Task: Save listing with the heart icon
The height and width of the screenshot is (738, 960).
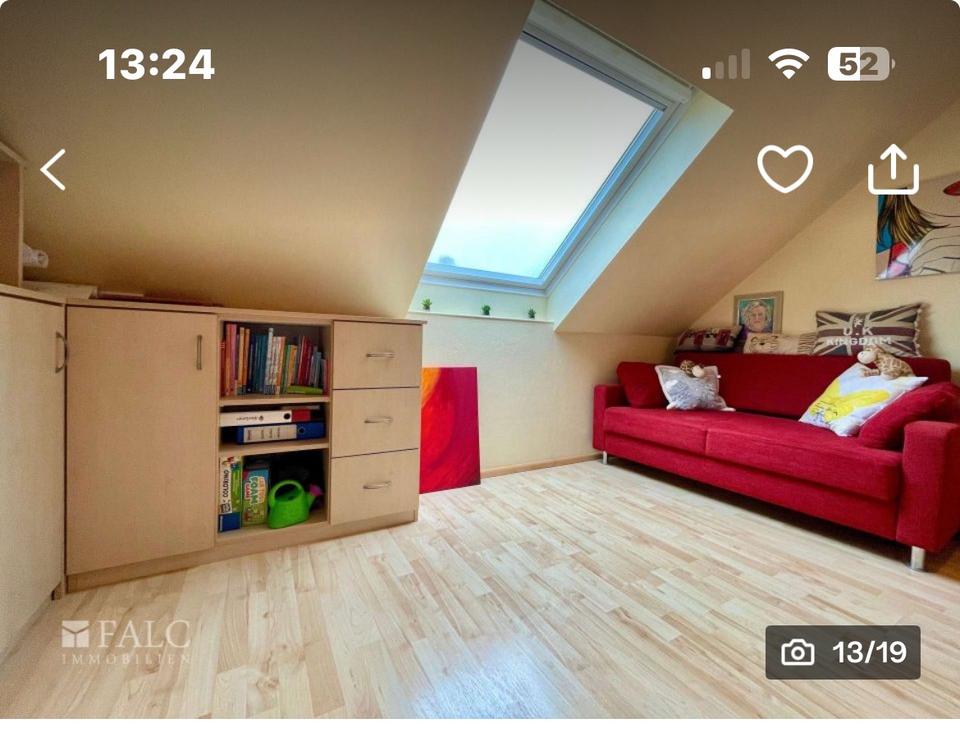Action: tap(785, 169)
